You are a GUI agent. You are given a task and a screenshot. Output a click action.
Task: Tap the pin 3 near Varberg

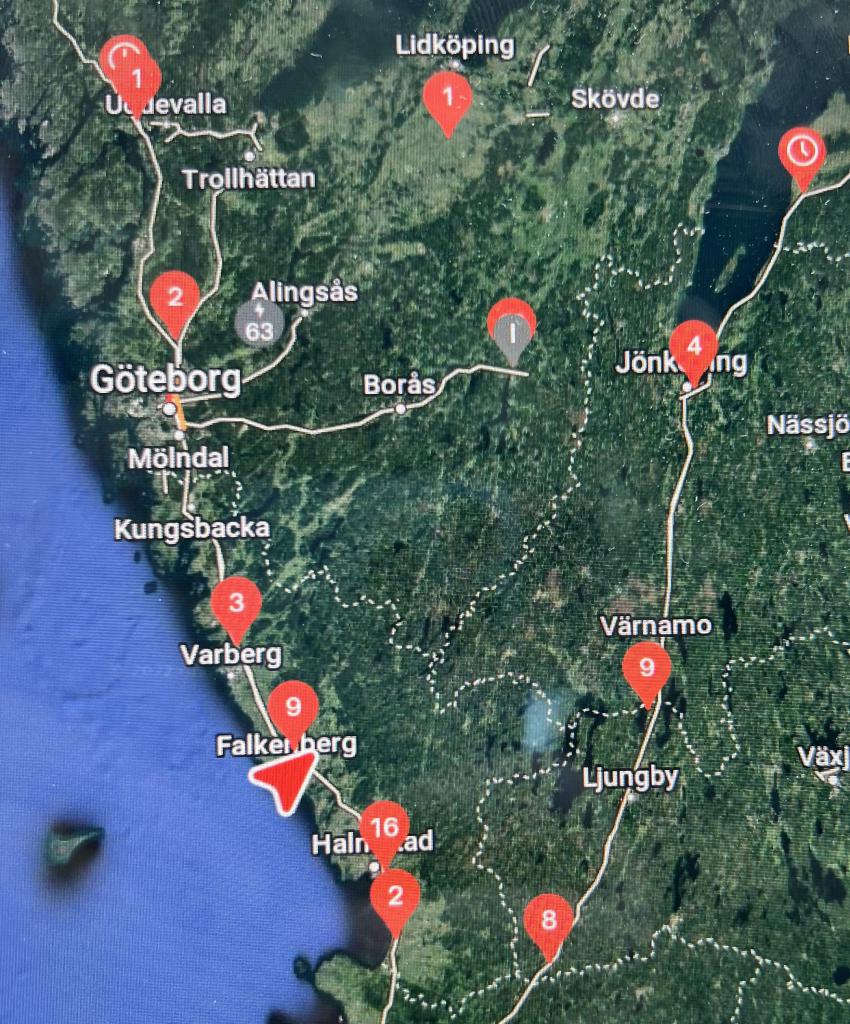(236, 603)
